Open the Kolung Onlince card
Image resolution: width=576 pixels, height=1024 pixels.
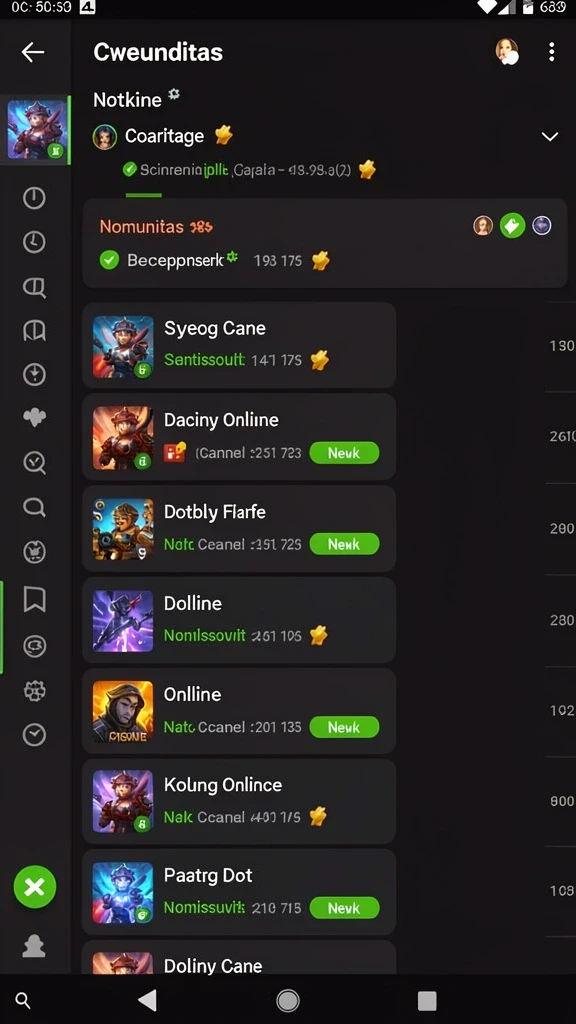[x=239, y=801]
